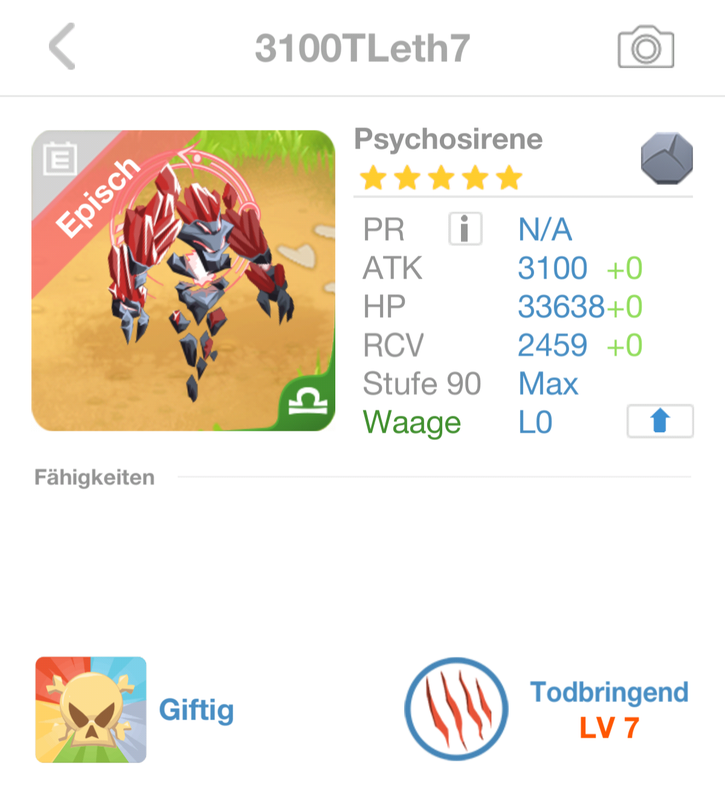Tap the grey stone element icon
Image resolution: width=725 pixels, height=800 pixels.
tap(667, 158)
